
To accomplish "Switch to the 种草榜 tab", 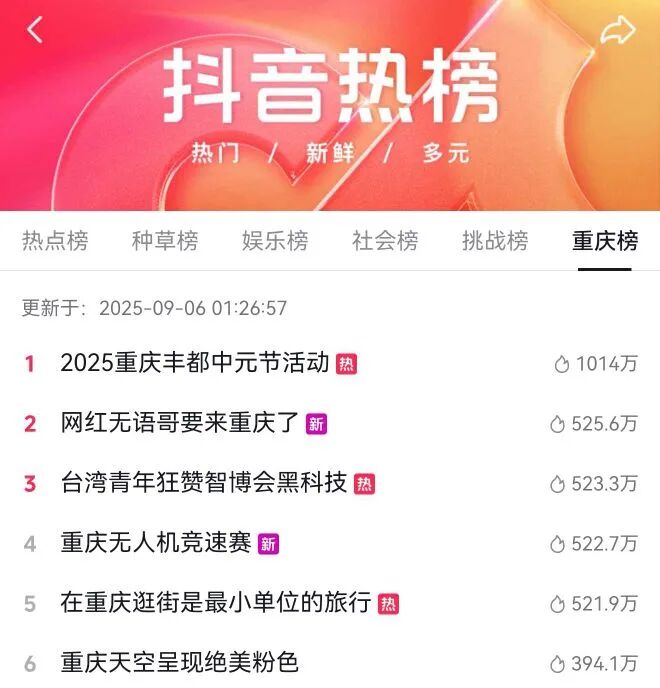I will [x=165, y=241].
